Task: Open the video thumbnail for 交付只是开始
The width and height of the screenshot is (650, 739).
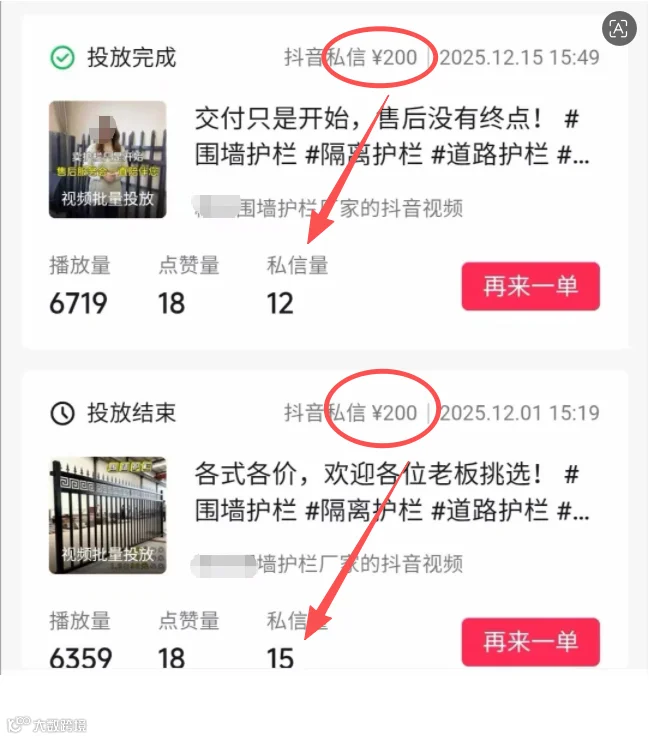Action: pos(107,159)
